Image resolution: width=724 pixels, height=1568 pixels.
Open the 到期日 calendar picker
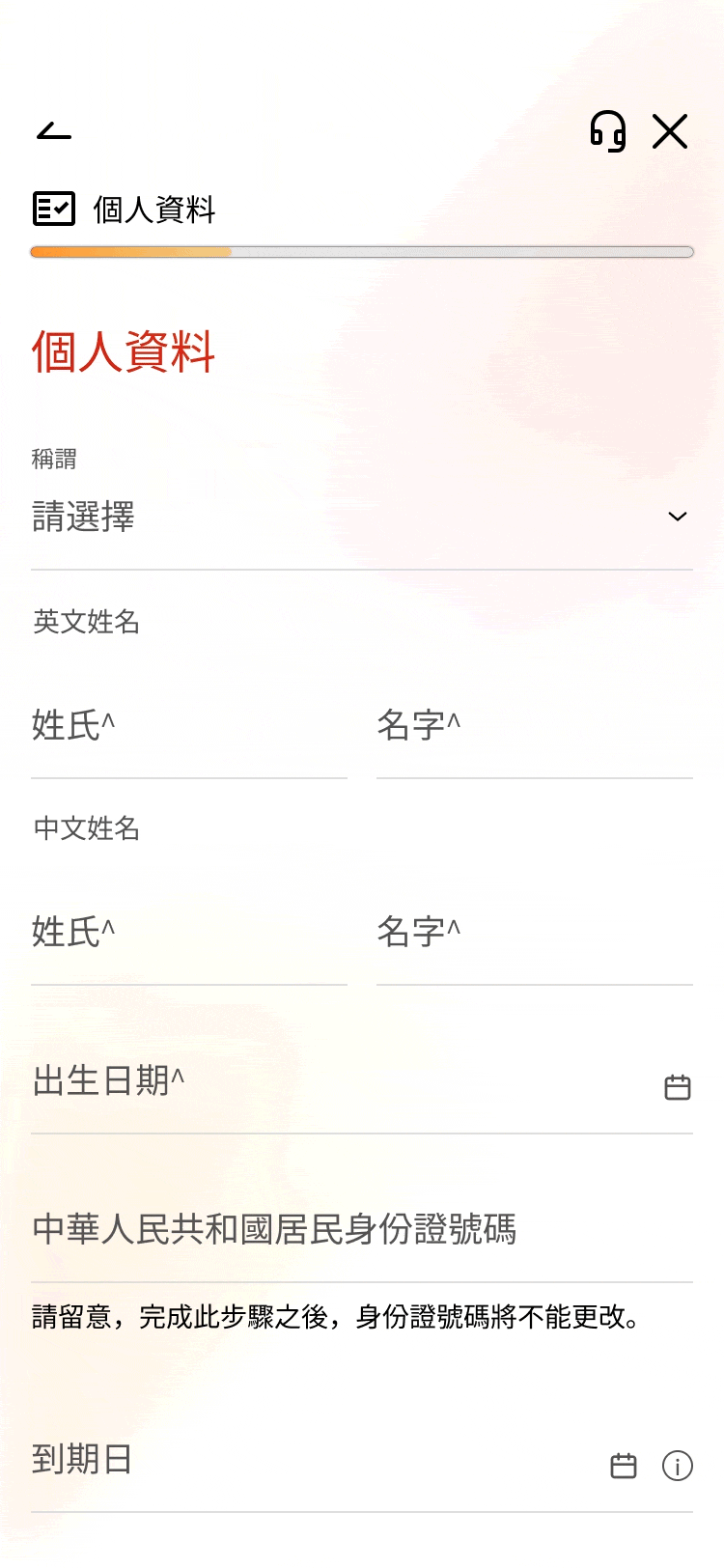[624, 1466]
